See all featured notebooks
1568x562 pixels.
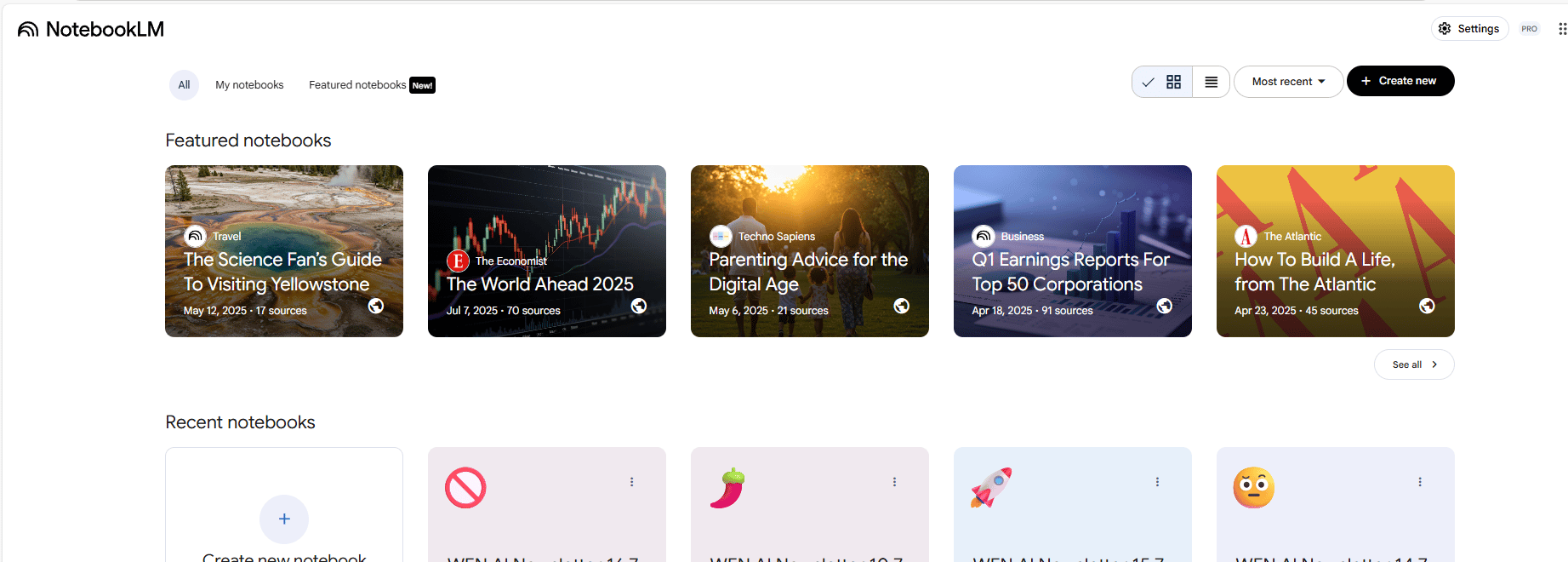pyautogui.click(x=1413, y=364)
